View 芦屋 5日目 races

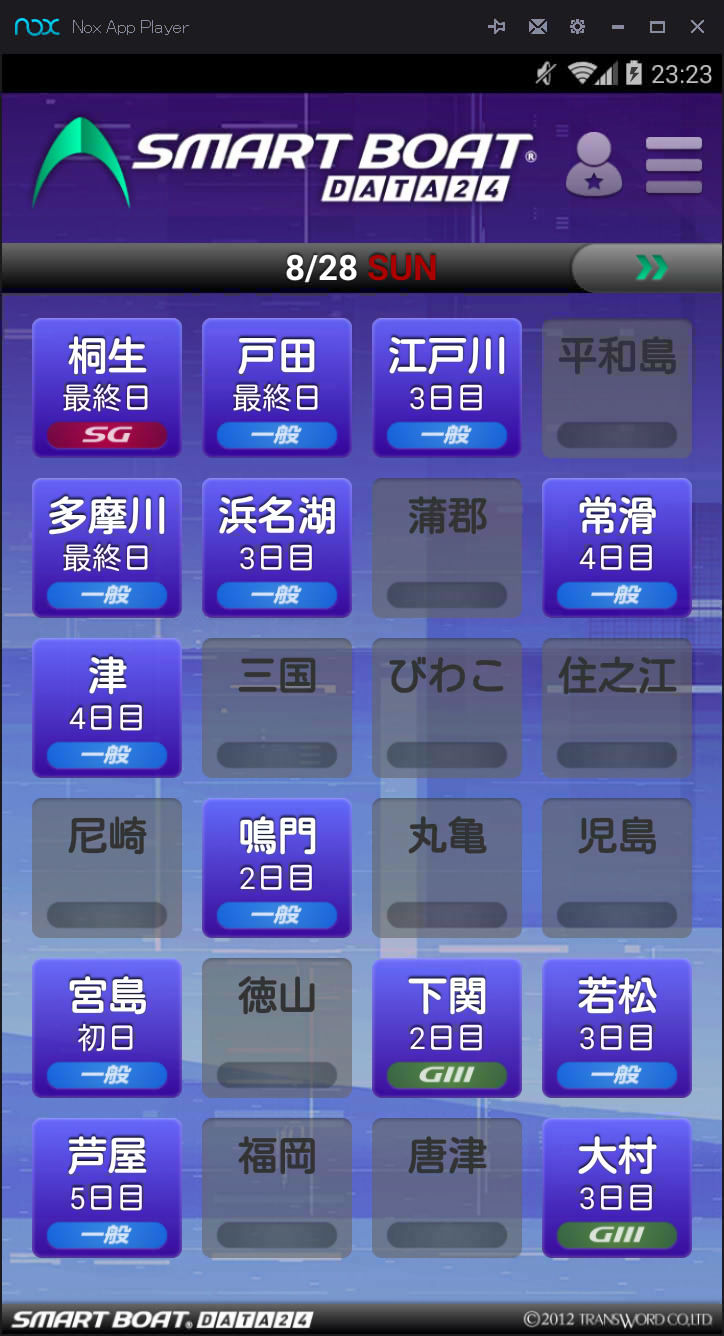click(107, 1188)
